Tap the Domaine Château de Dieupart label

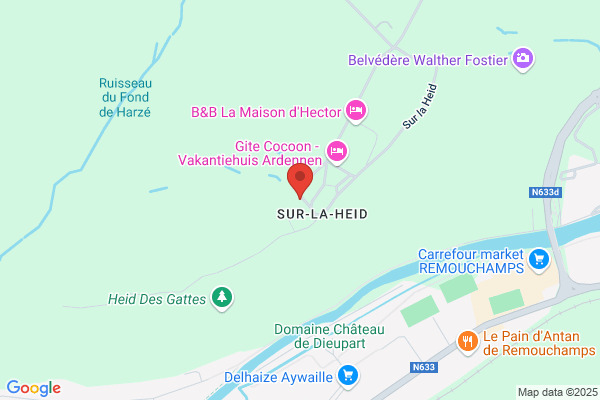(x=329, y=336)
